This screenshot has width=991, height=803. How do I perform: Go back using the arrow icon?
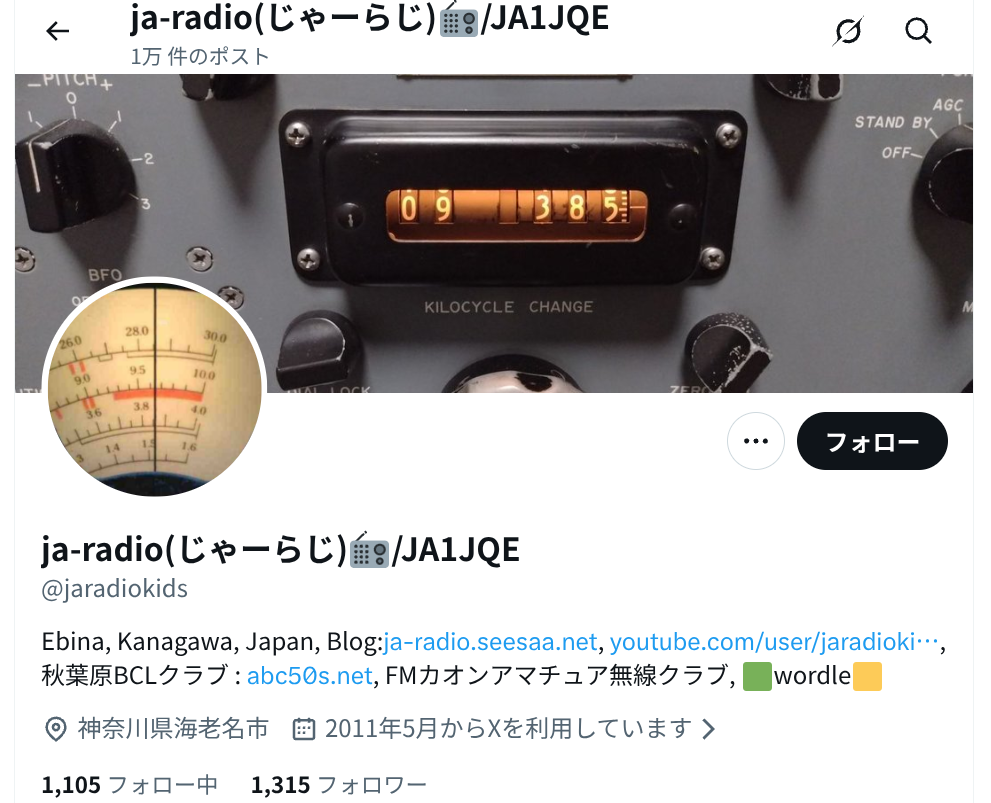click(58, 31)
